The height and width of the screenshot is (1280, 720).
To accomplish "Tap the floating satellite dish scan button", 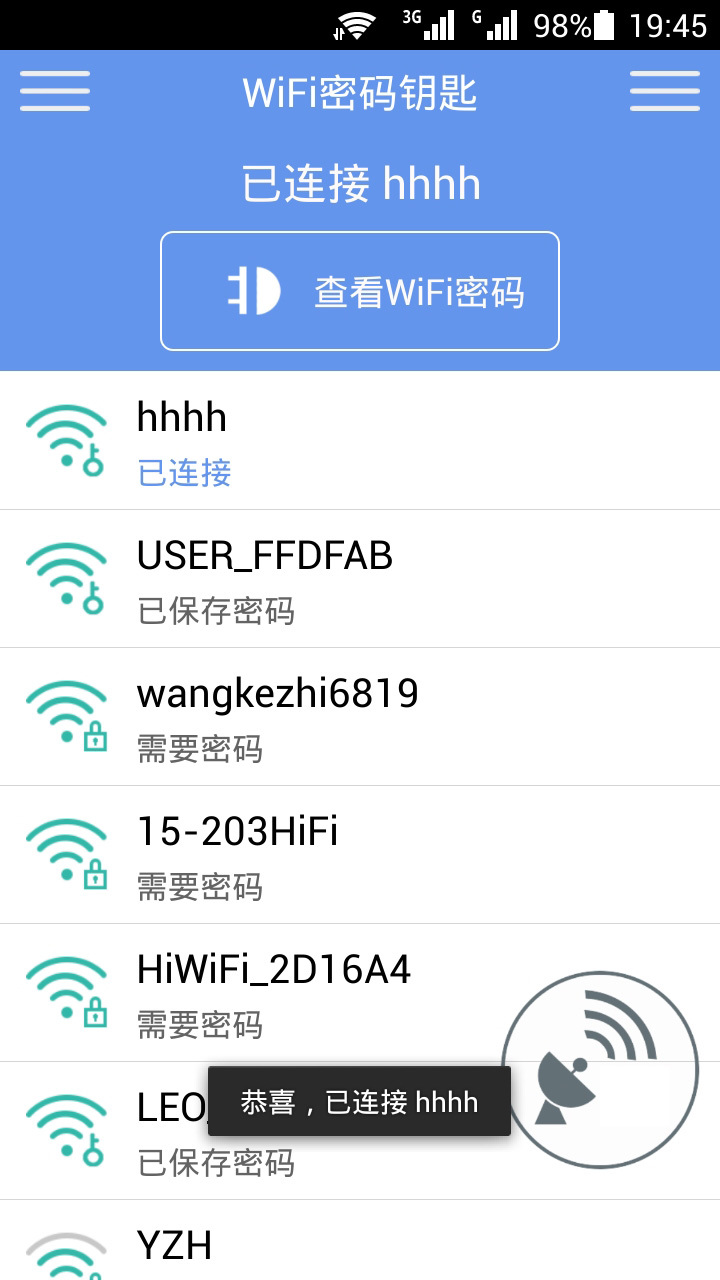I will (x=599, y=1070).
